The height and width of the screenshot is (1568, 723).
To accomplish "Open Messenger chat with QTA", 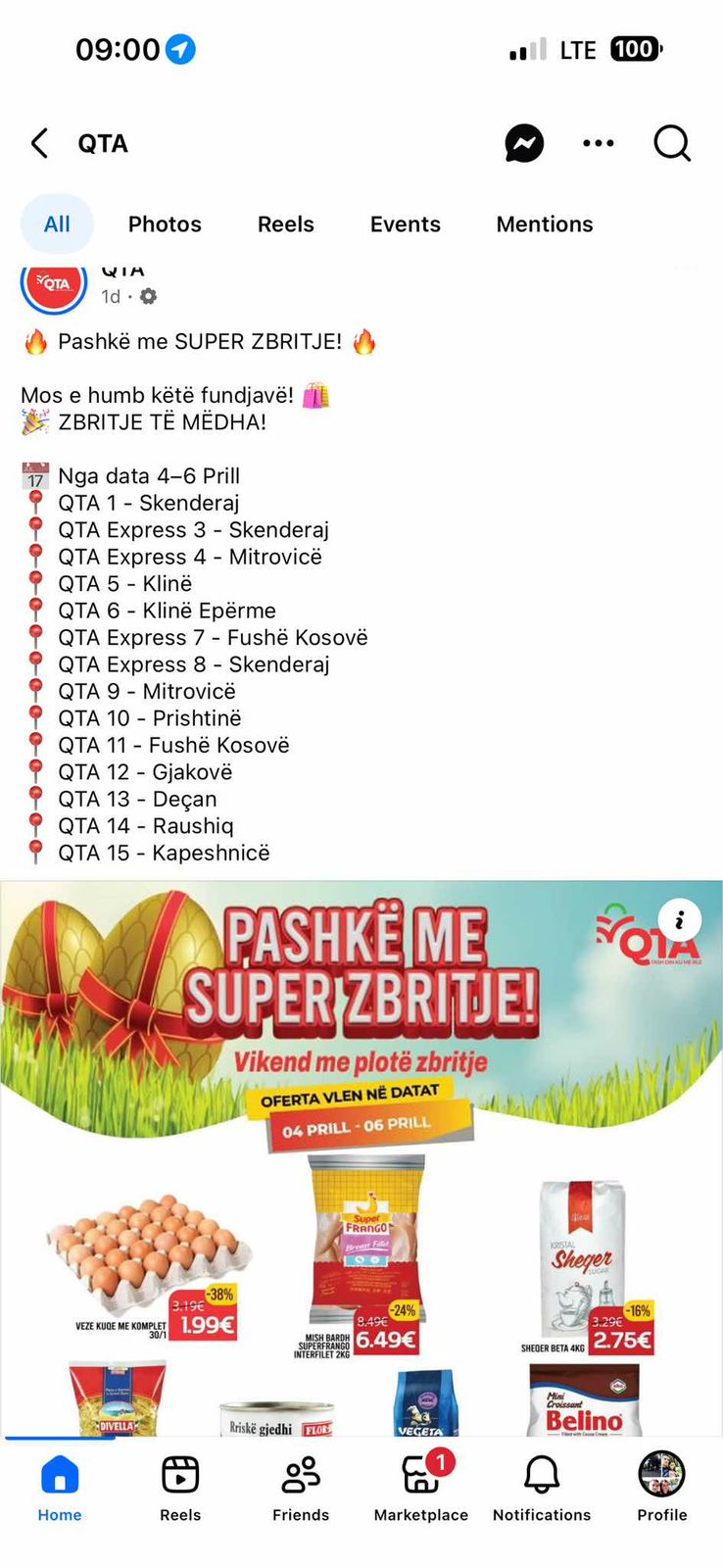I will tap(524, 143).
